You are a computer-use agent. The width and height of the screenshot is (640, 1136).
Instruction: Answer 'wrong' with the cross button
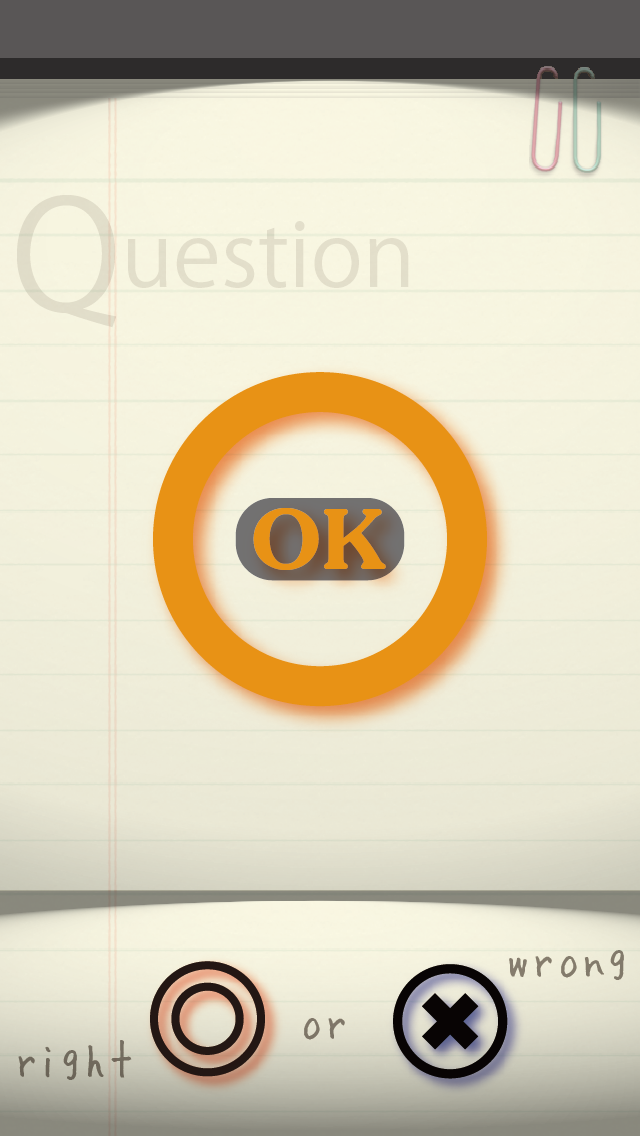(450, 1021)
